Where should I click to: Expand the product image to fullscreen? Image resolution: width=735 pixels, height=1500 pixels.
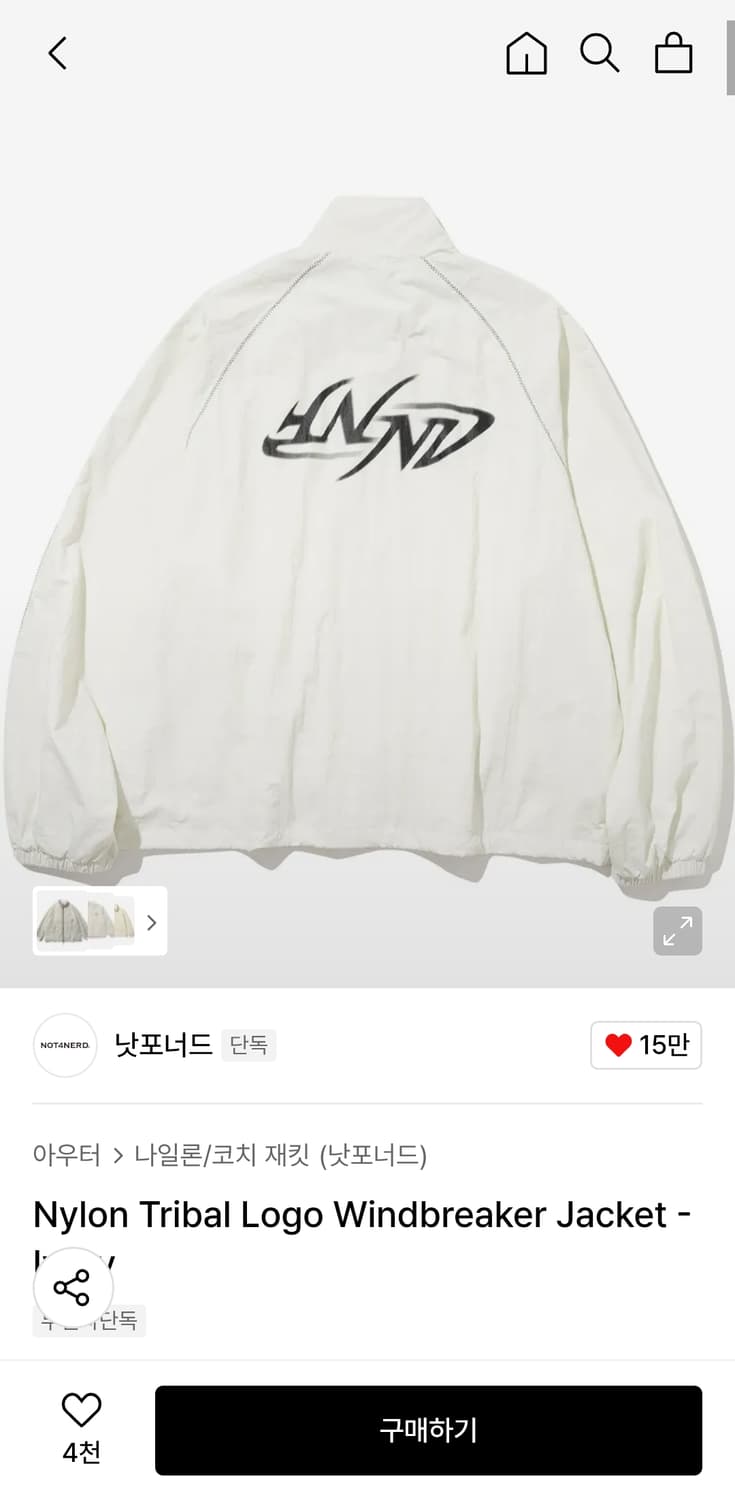(x=678, y=931)
